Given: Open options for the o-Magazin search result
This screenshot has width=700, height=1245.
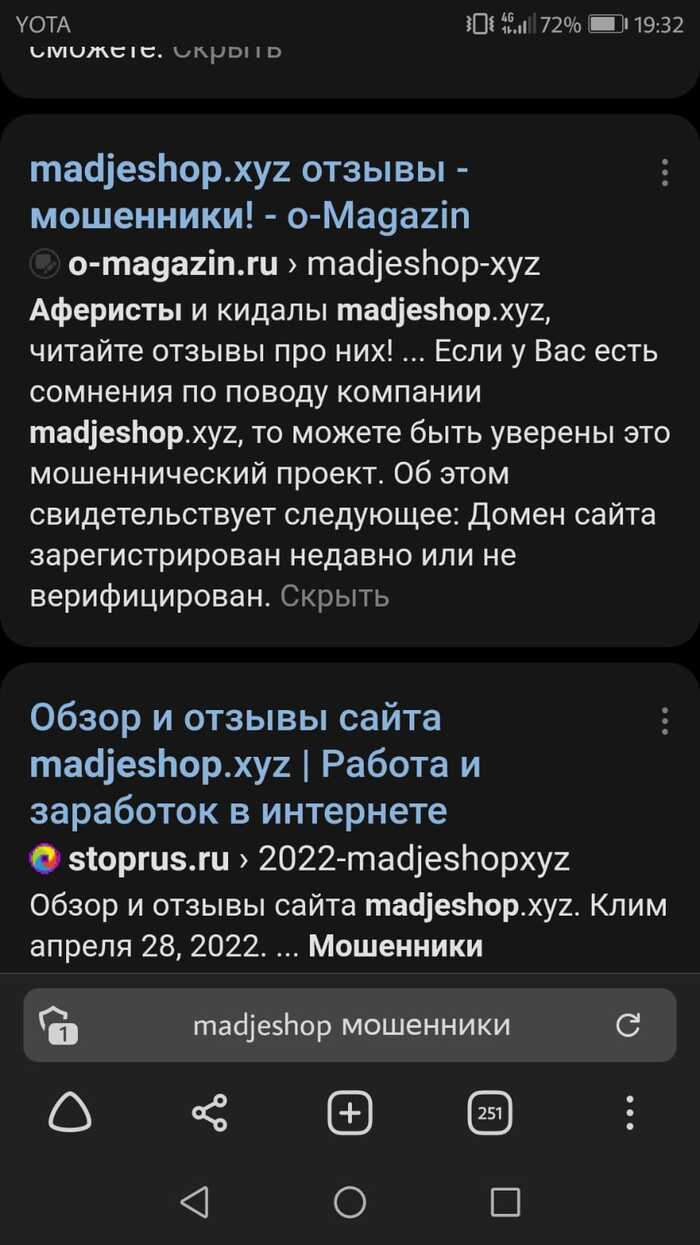Looking at the screenshot, I should tap(664, 173).
